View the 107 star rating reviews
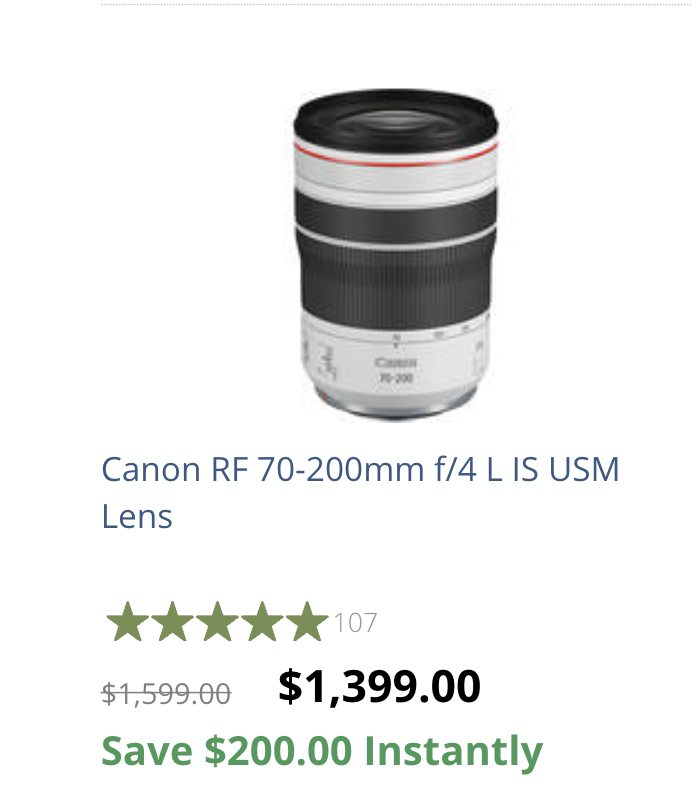The height and width of the screenshot is (786, 698). [x=240, y=622]
